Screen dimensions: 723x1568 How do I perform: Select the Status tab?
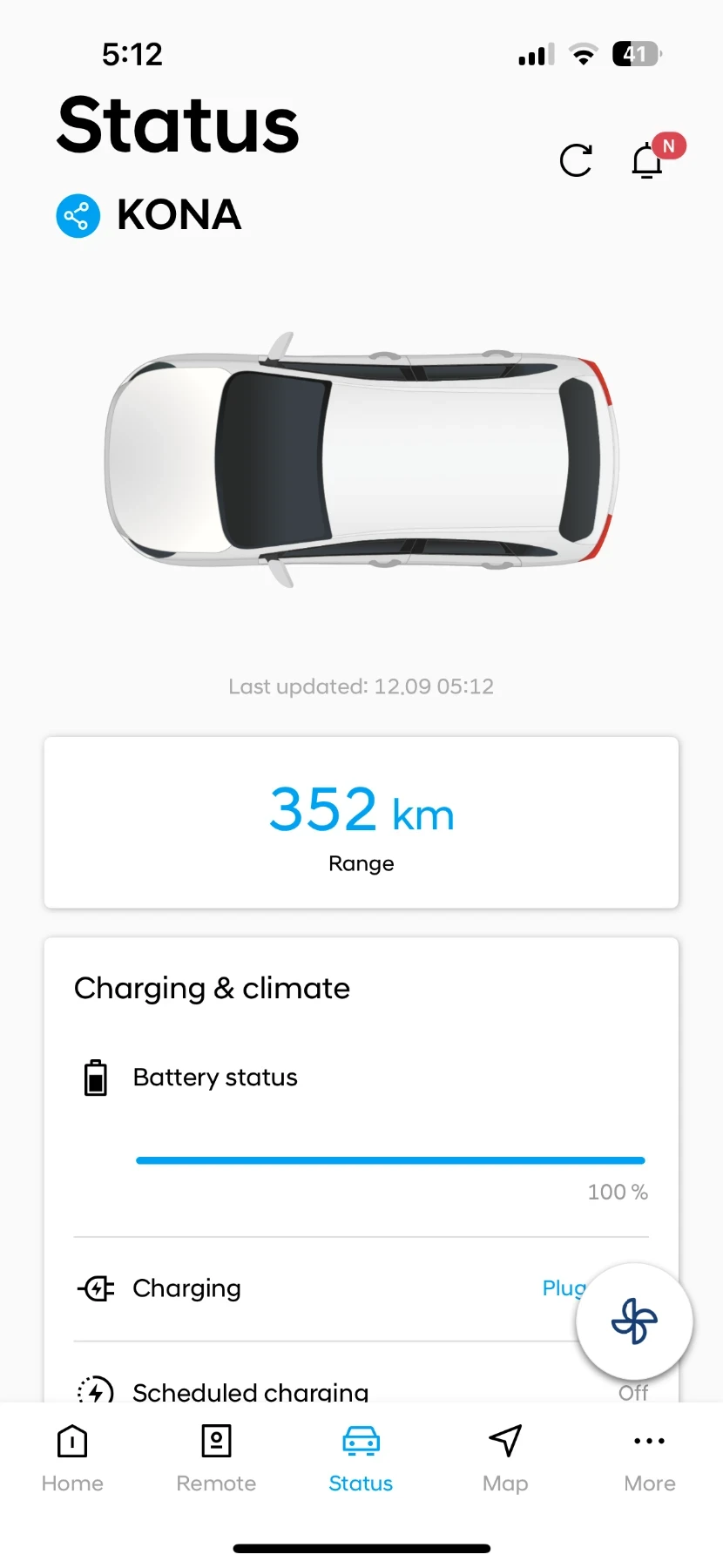click(361, 1457)
